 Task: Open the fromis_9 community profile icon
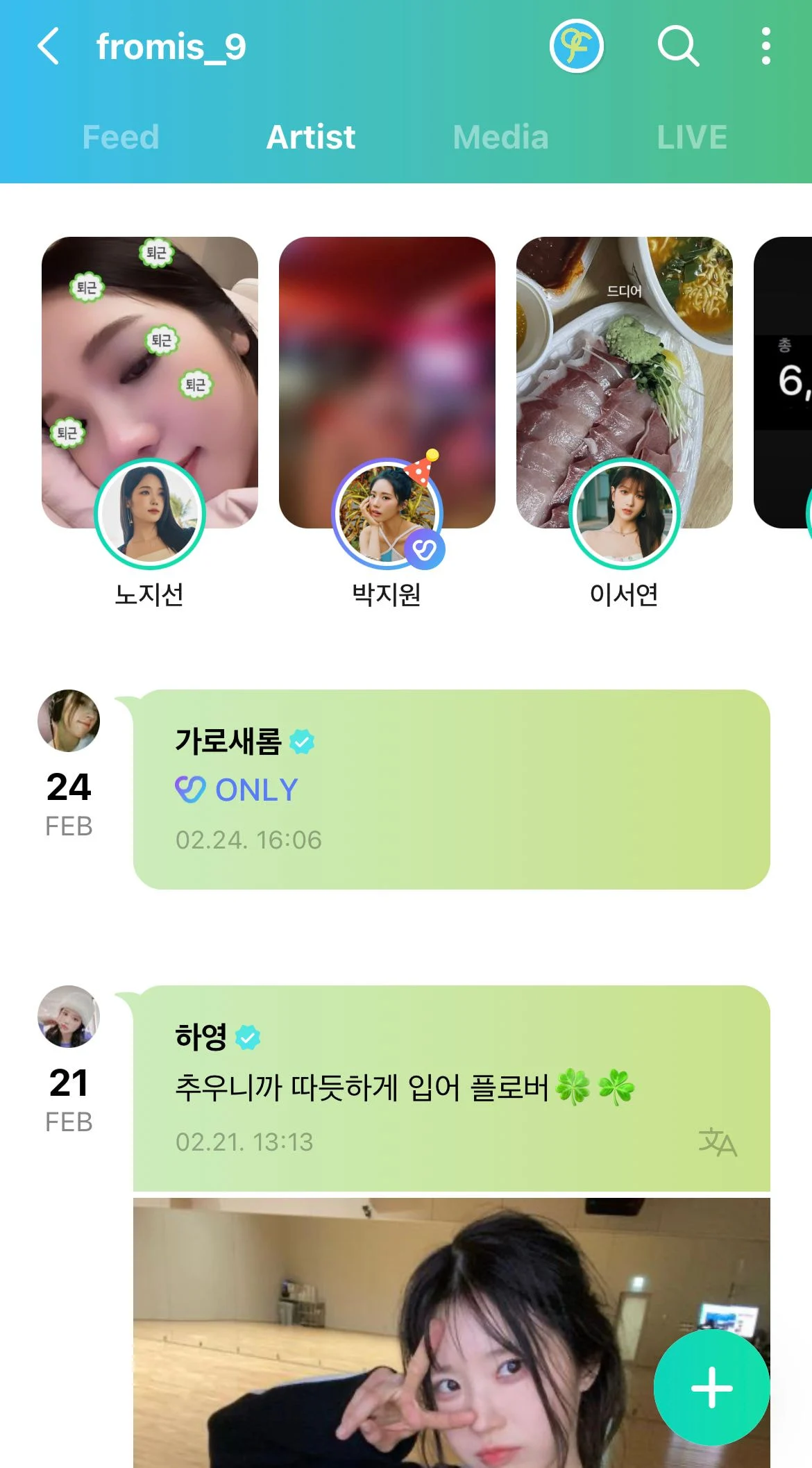coord(576,47)
